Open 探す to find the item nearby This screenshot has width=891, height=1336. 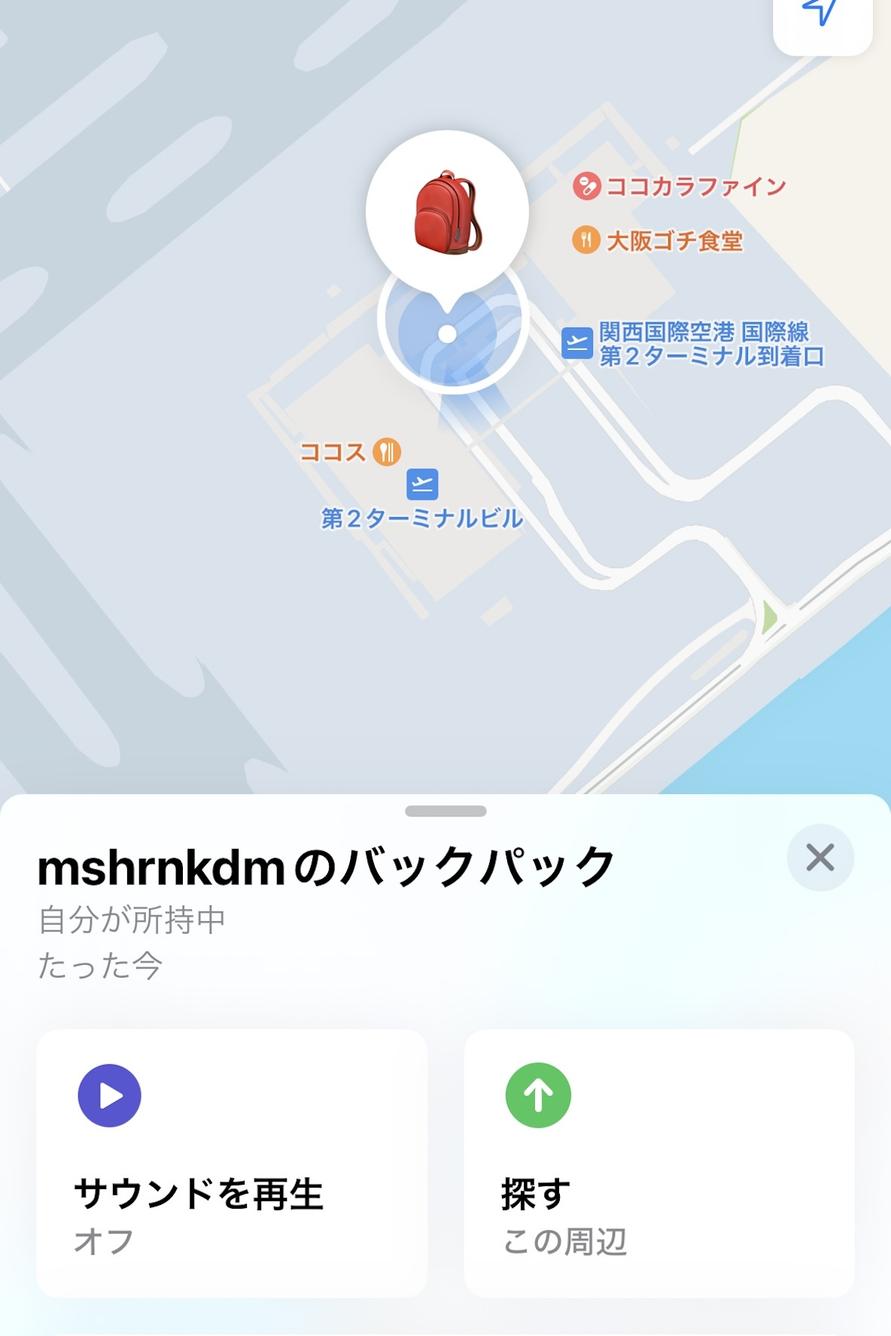click(x=658, y=1162)
